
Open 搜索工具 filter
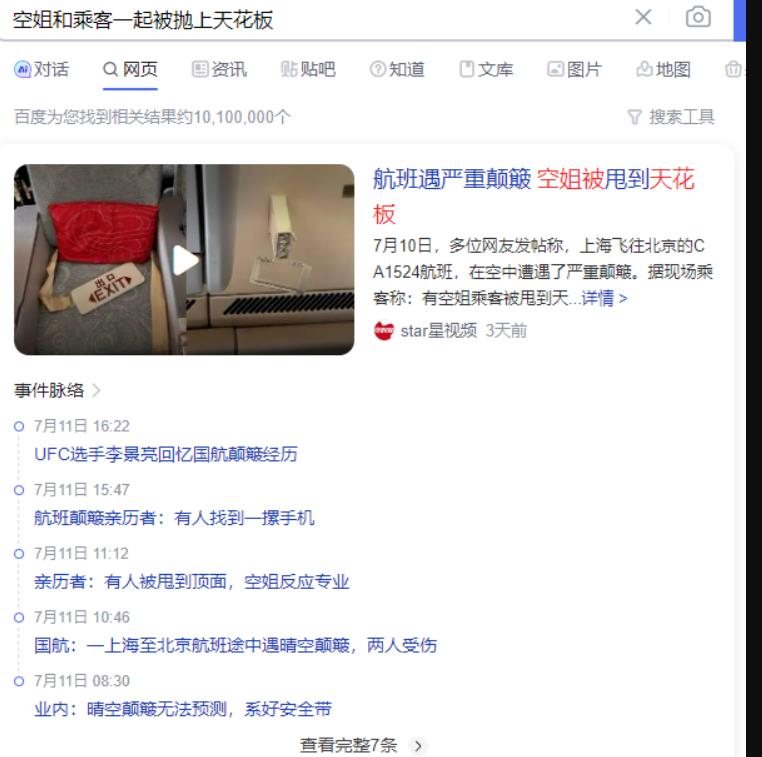coord(671,118)
